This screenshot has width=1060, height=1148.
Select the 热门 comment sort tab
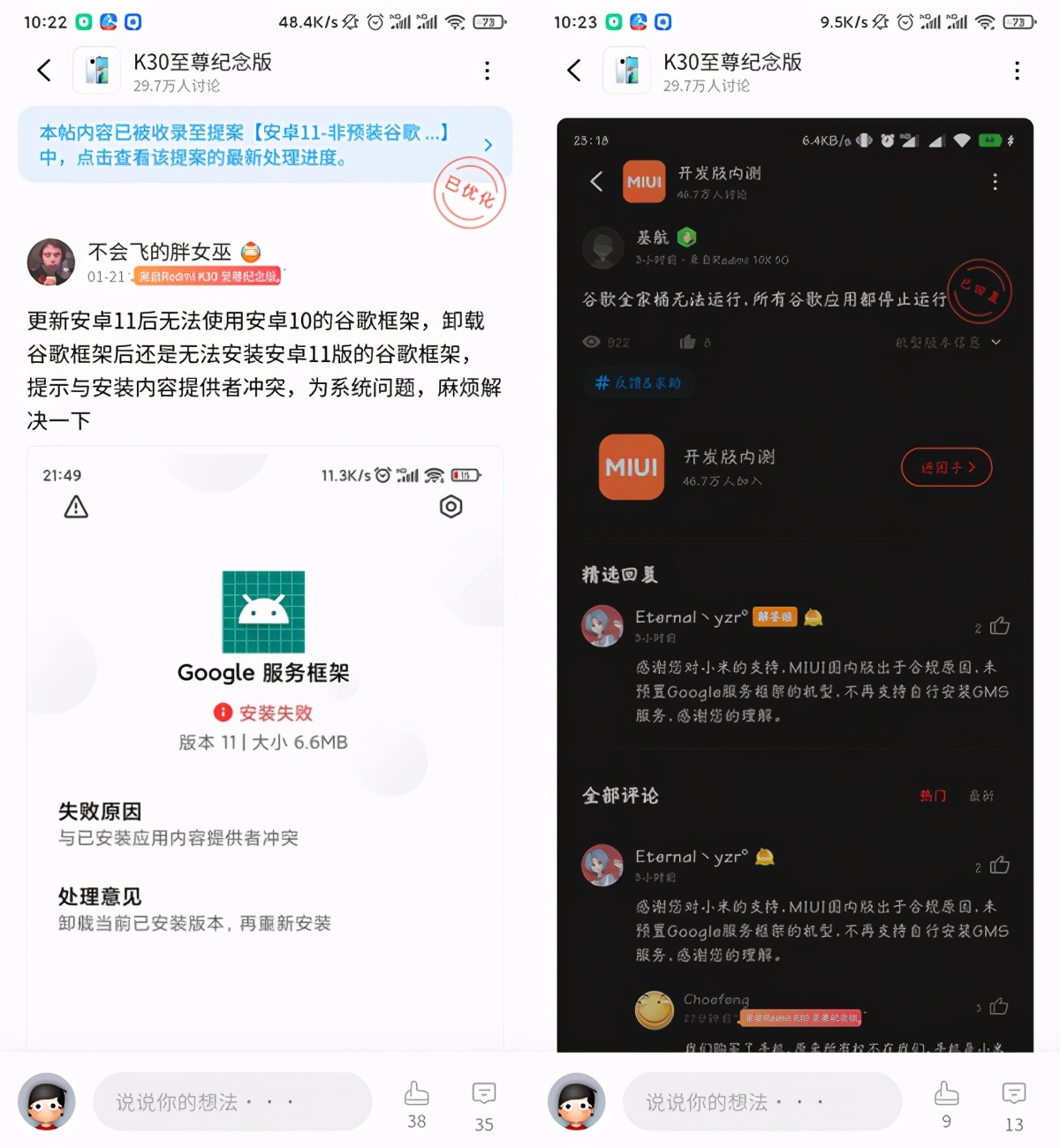point(932,796)
